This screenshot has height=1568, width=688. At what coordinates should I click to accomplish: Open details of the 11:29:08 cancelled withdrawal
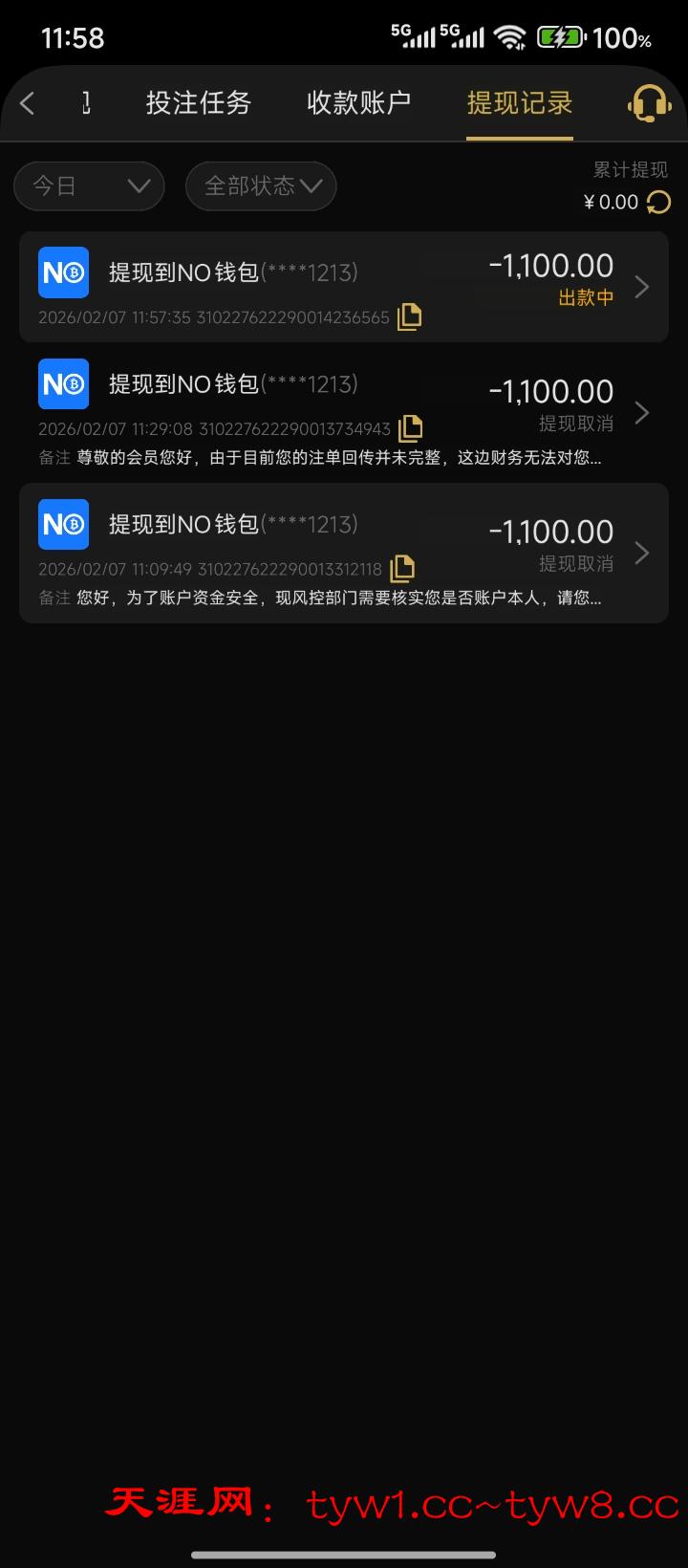pyautogui.click(x=641, y=413)
